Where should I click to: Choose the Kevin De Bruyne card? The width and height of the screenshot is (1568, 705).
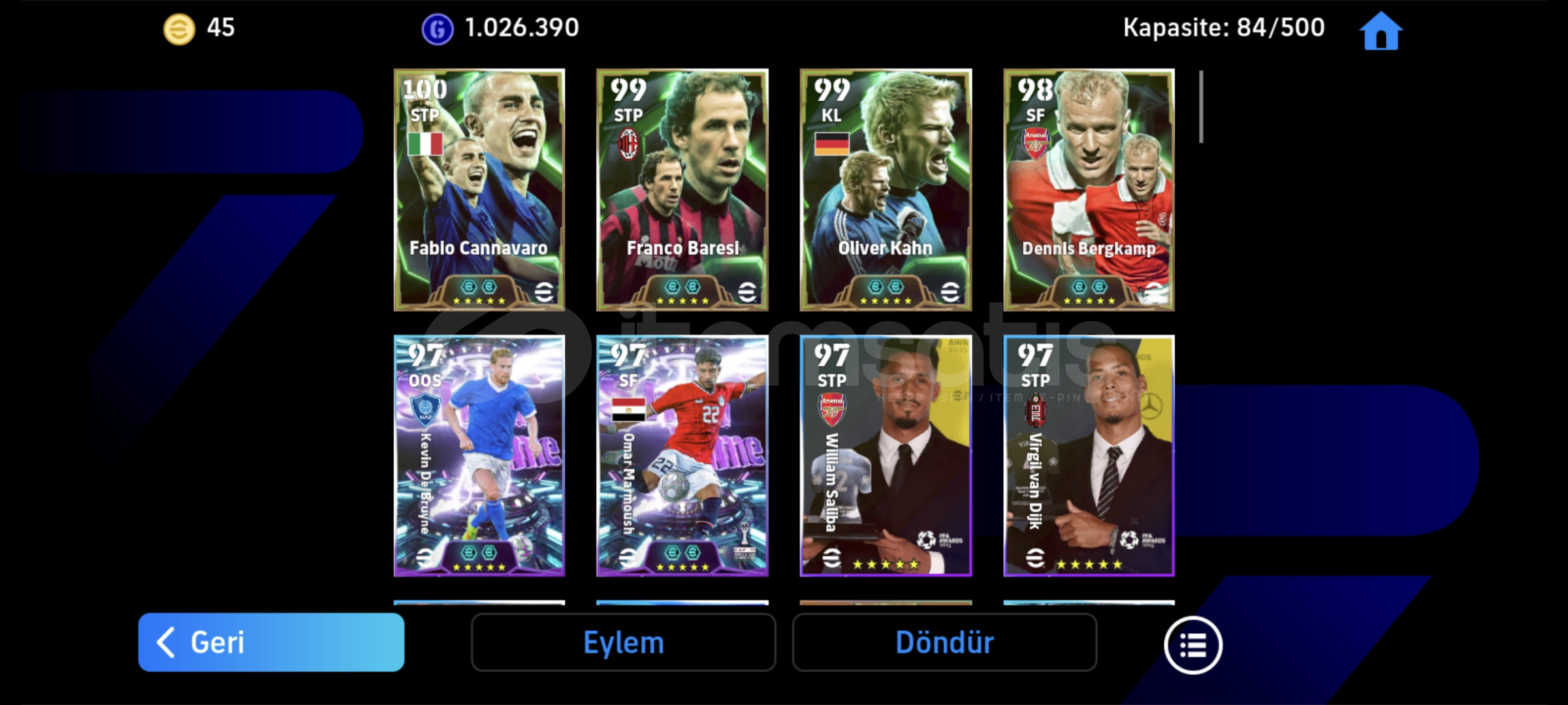[x=479, y=456]
